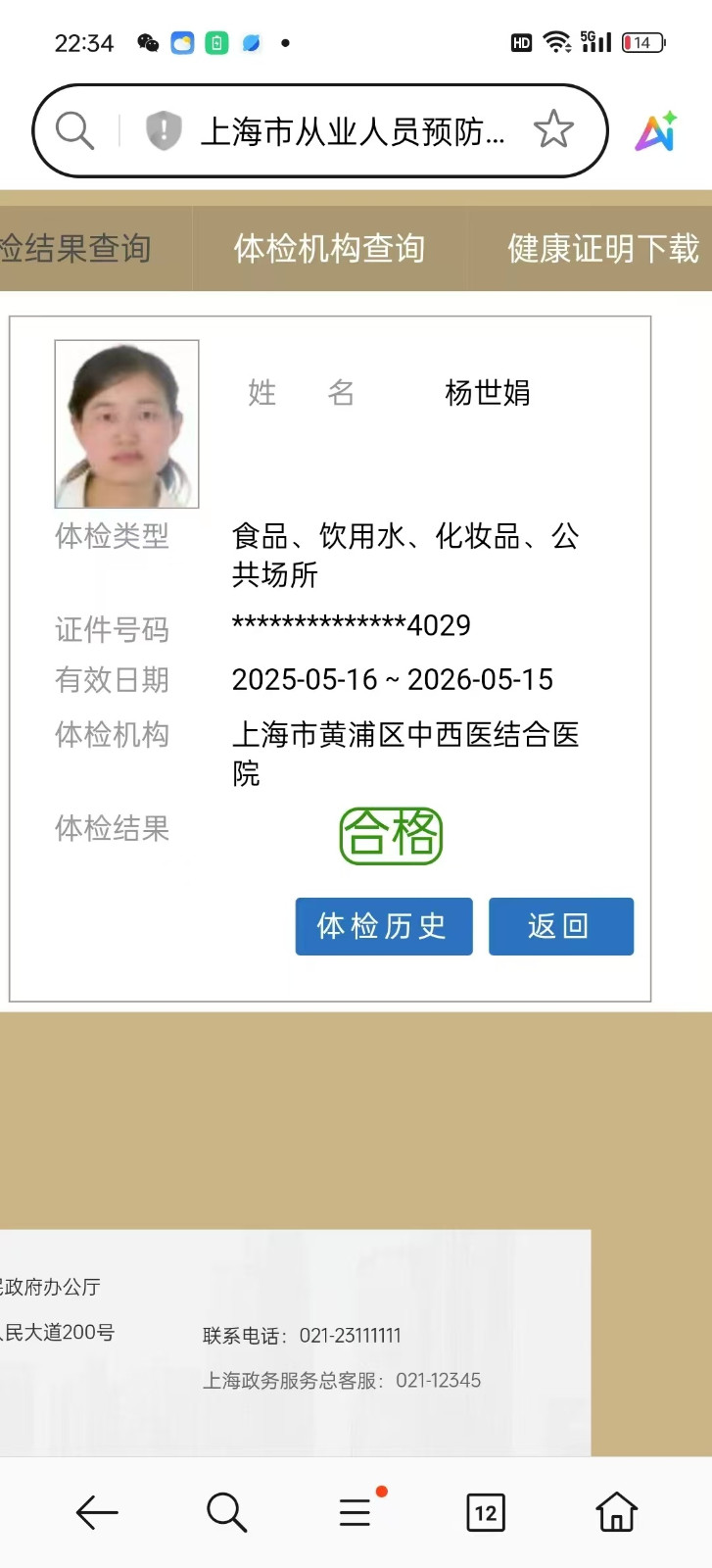712x1568 pixels.
Task: Switch to 健康证明下载 tab
Action: click(x=601, y=249)
